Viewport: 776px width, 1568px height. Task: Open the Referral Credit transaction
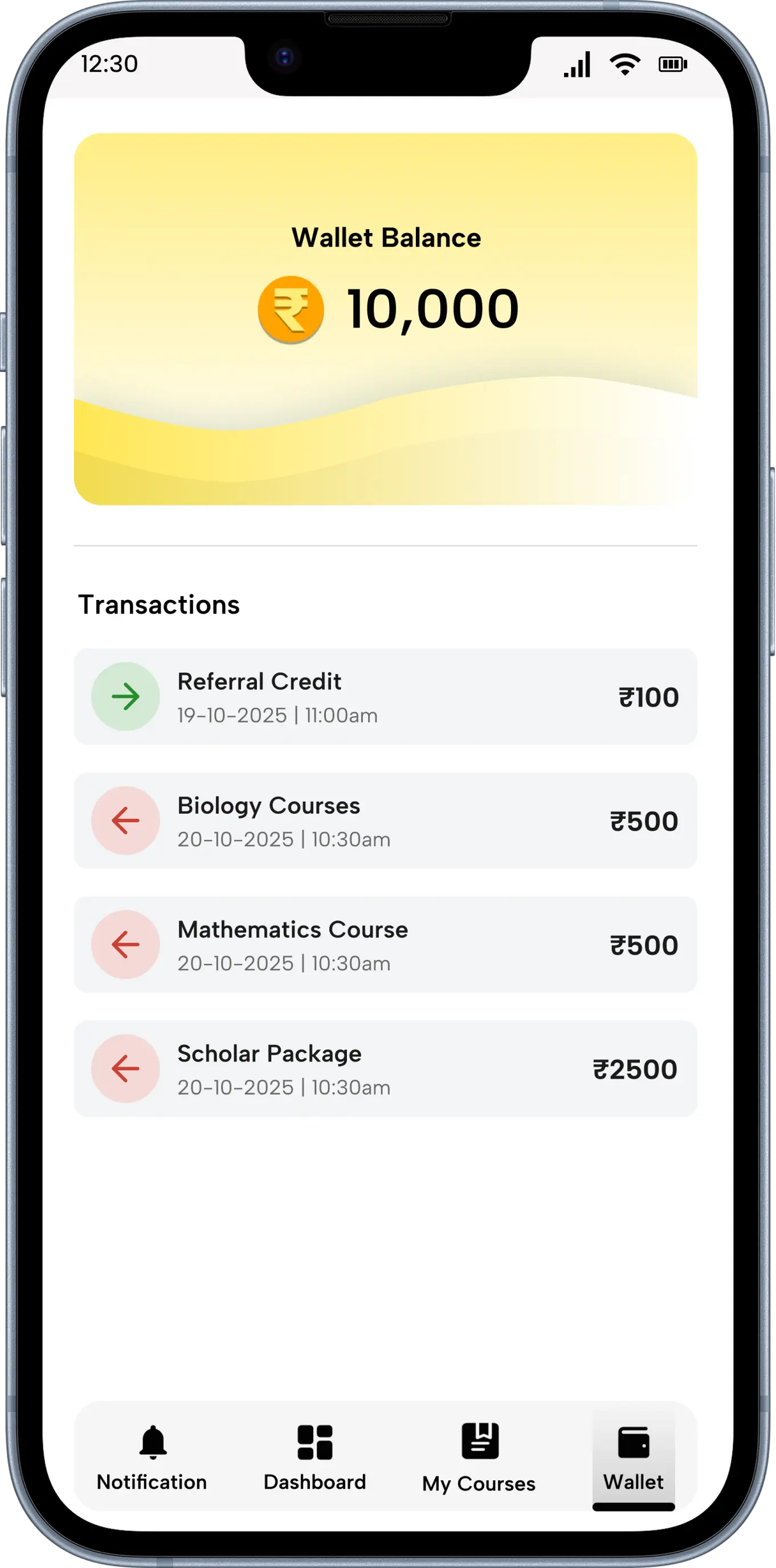pyautogui.click(x=385, y=696)
